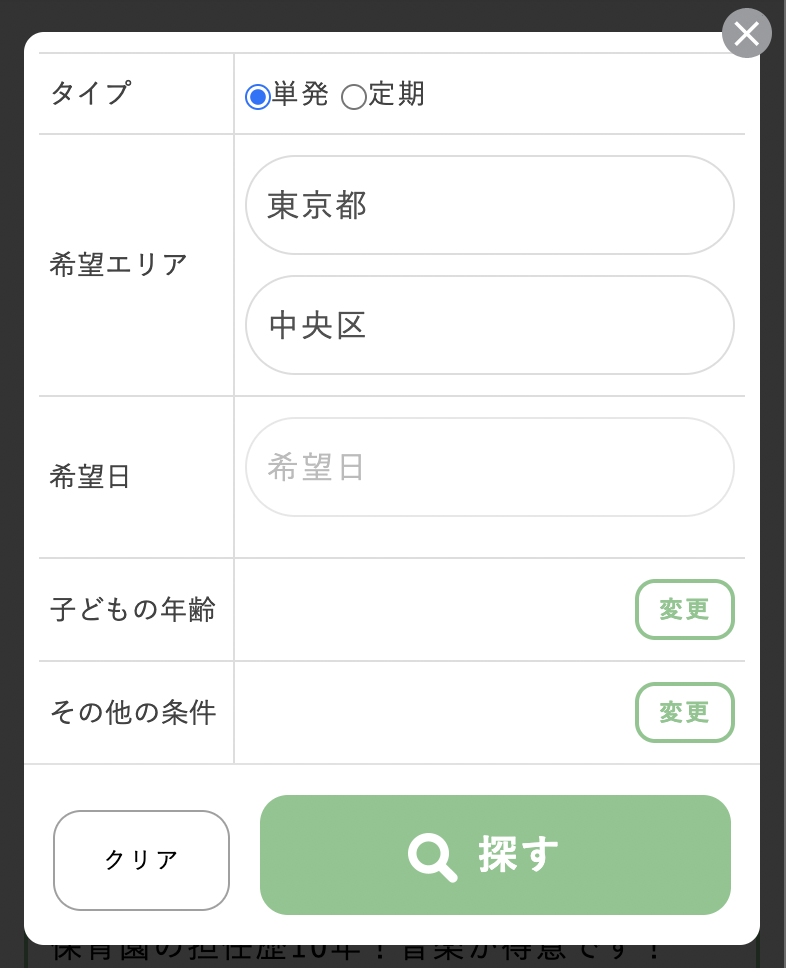
Task: Click the タイプ row label
Action: pyautogui.click(x=91, y=94)
